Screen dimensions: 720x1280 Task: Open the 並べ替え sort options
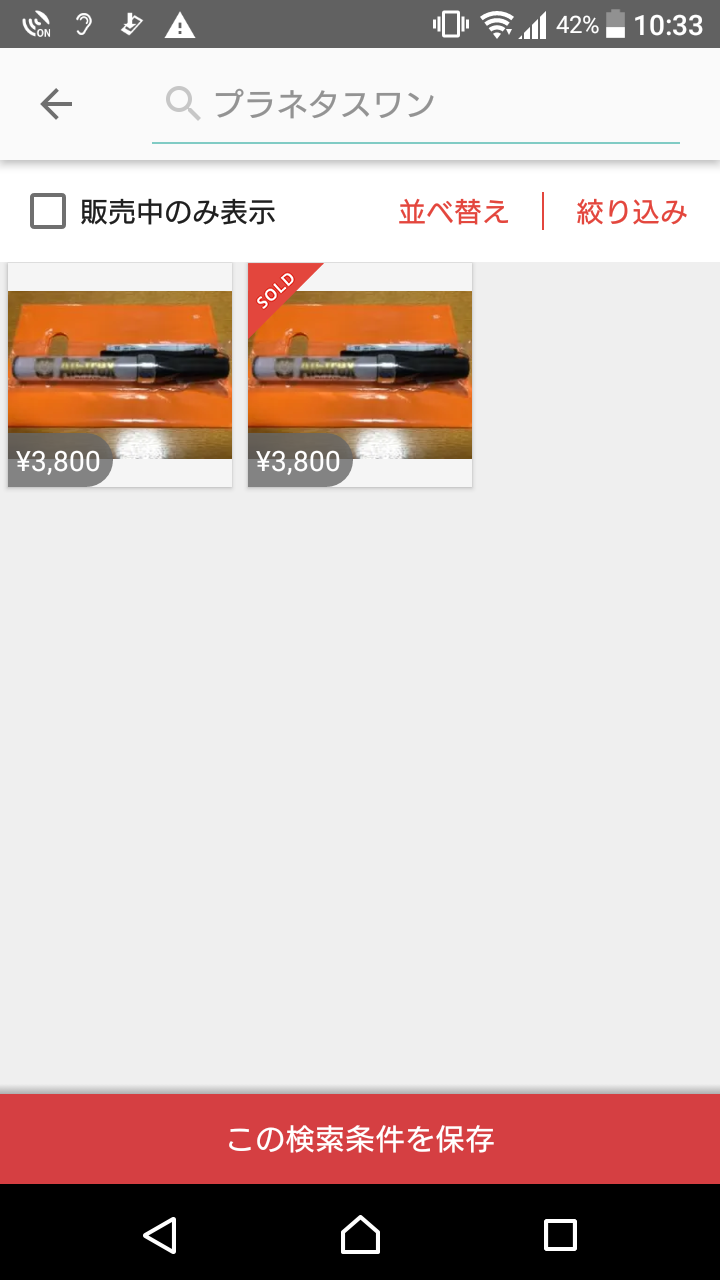(x=454, y=212)
